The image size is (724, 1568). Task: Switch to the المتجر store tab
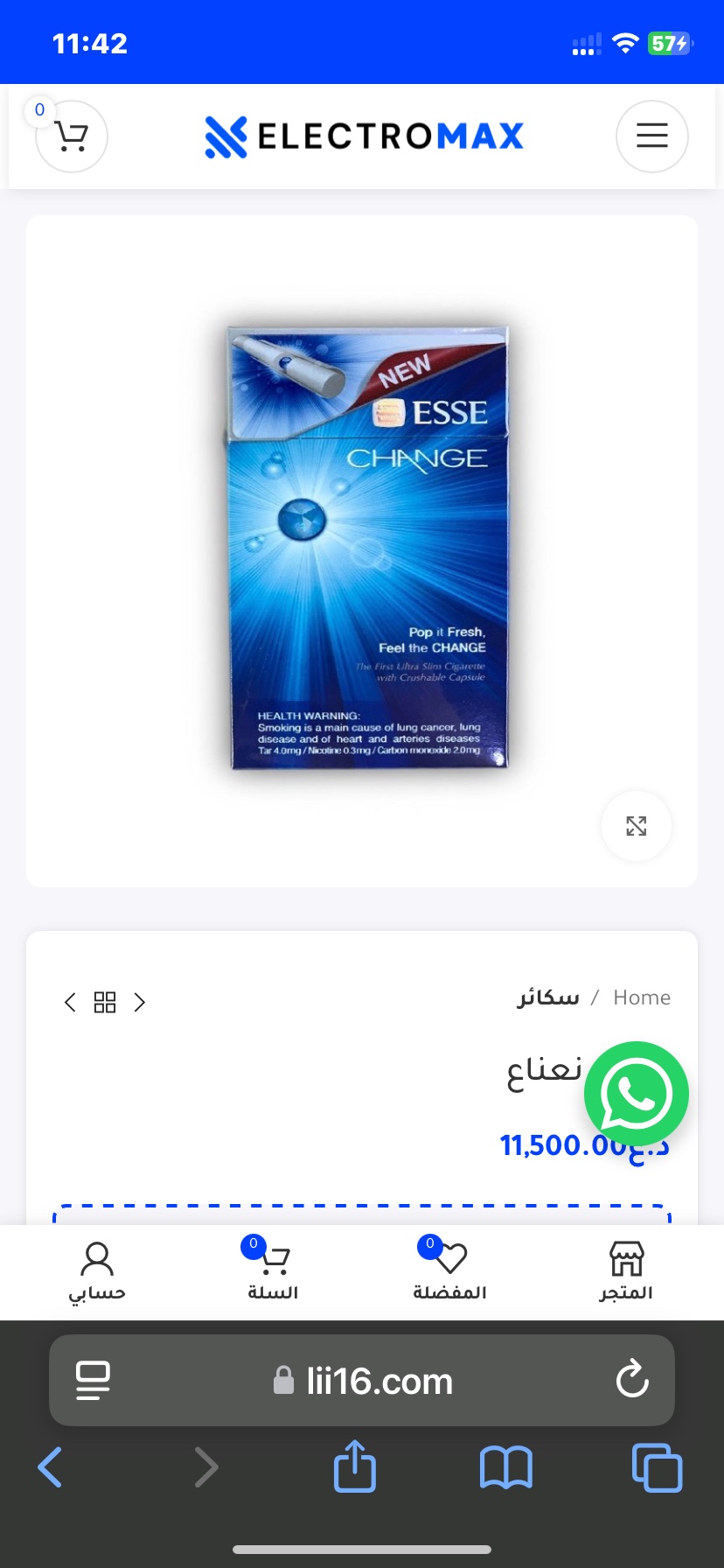click(626, 1271)
